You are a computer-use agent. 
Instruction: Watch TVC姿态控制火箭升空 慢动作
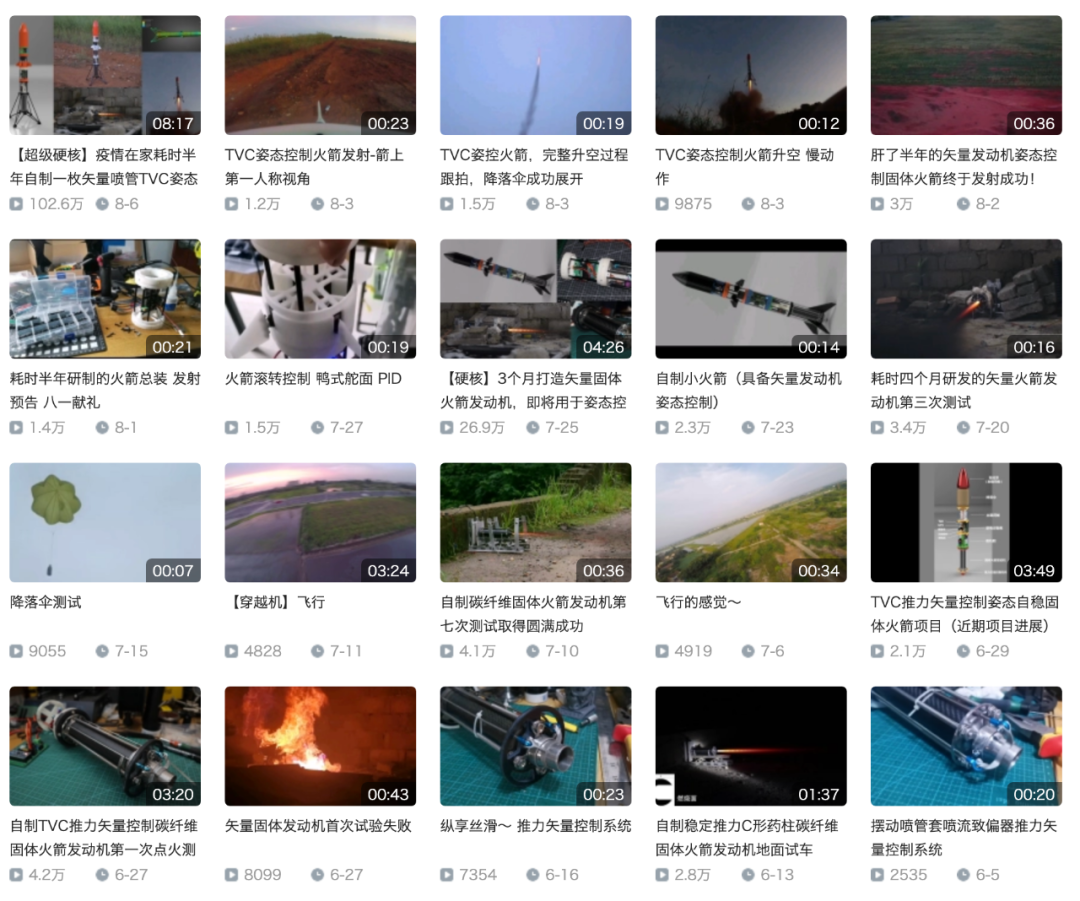(751, 75)
